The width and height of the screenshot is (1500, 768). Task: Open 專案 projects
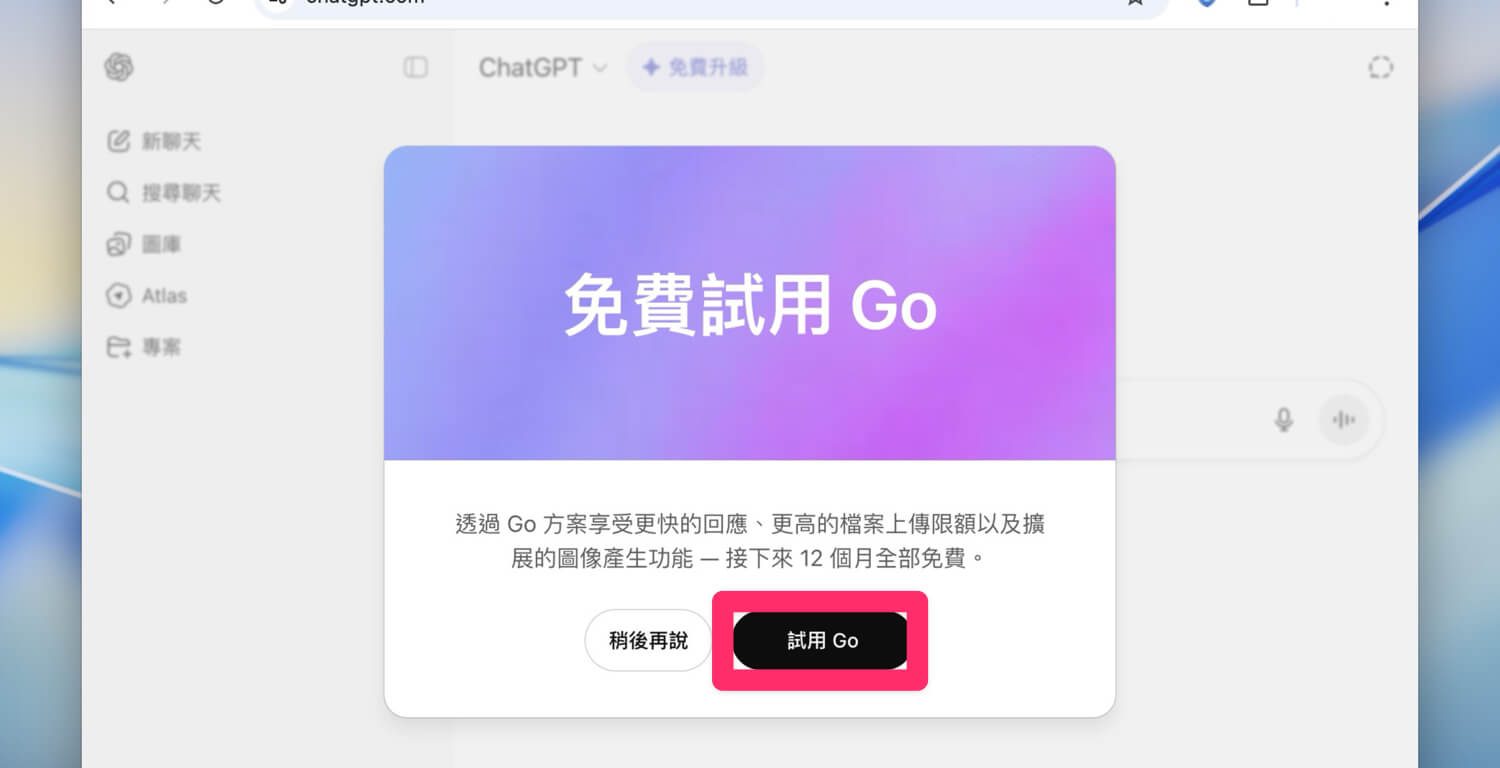(144, 347)
